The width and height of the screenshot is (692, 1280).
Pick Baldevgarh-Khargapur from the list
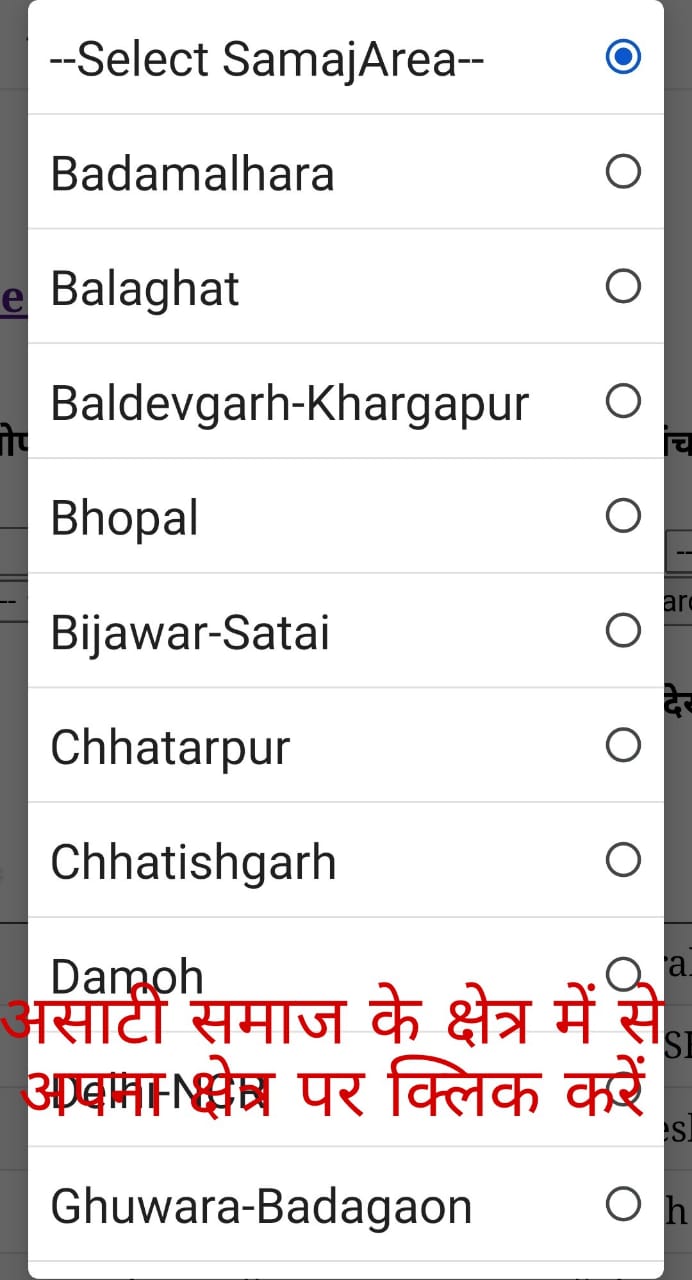point(346,401)
